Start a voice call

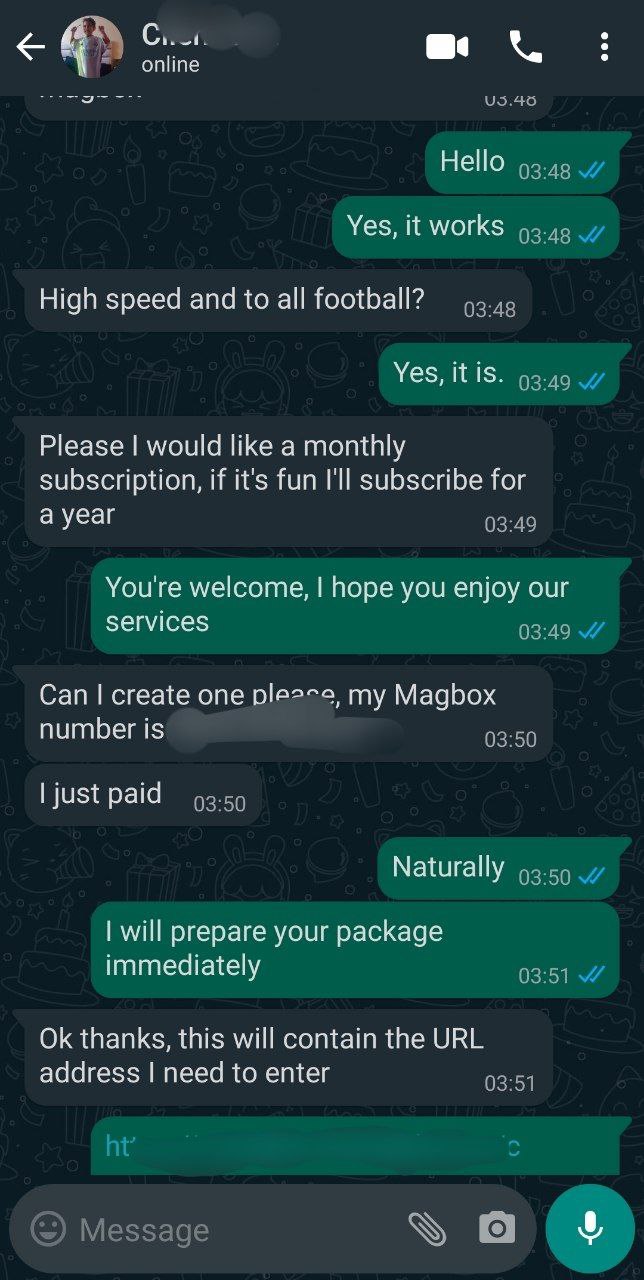(x=525, y=47)
